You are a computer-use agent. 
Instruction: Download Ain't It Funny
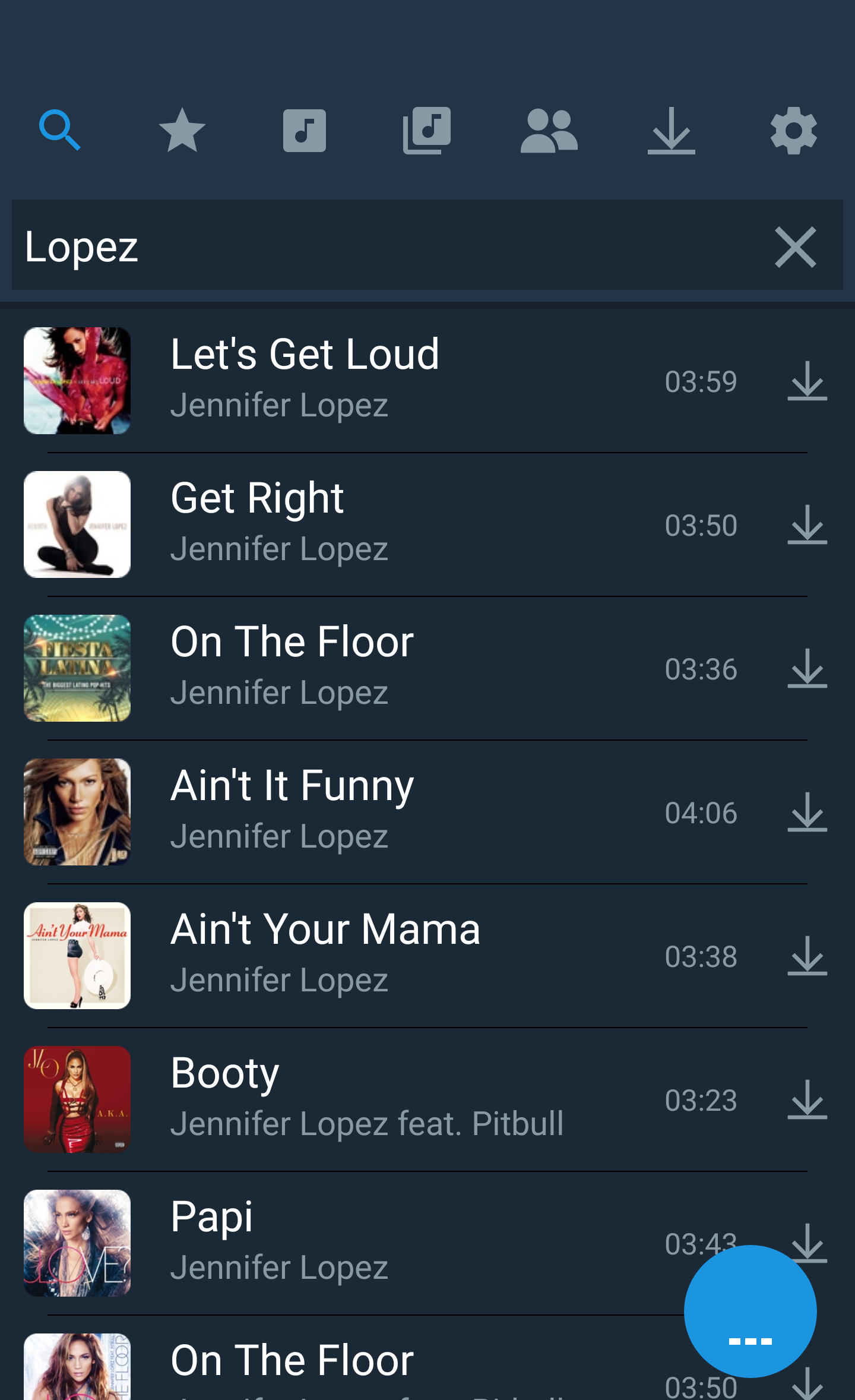807,812
